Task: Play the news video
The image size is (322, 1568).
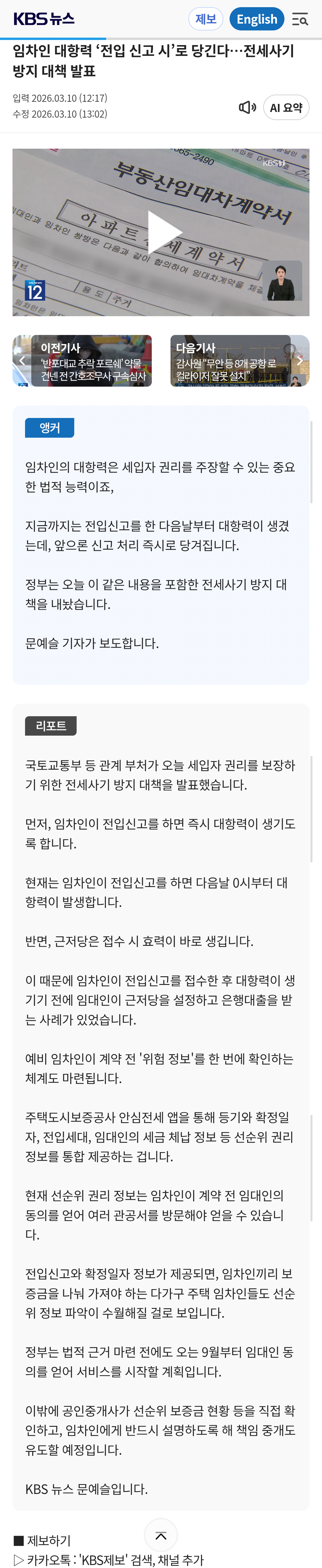Action: [x=161, y=232]
